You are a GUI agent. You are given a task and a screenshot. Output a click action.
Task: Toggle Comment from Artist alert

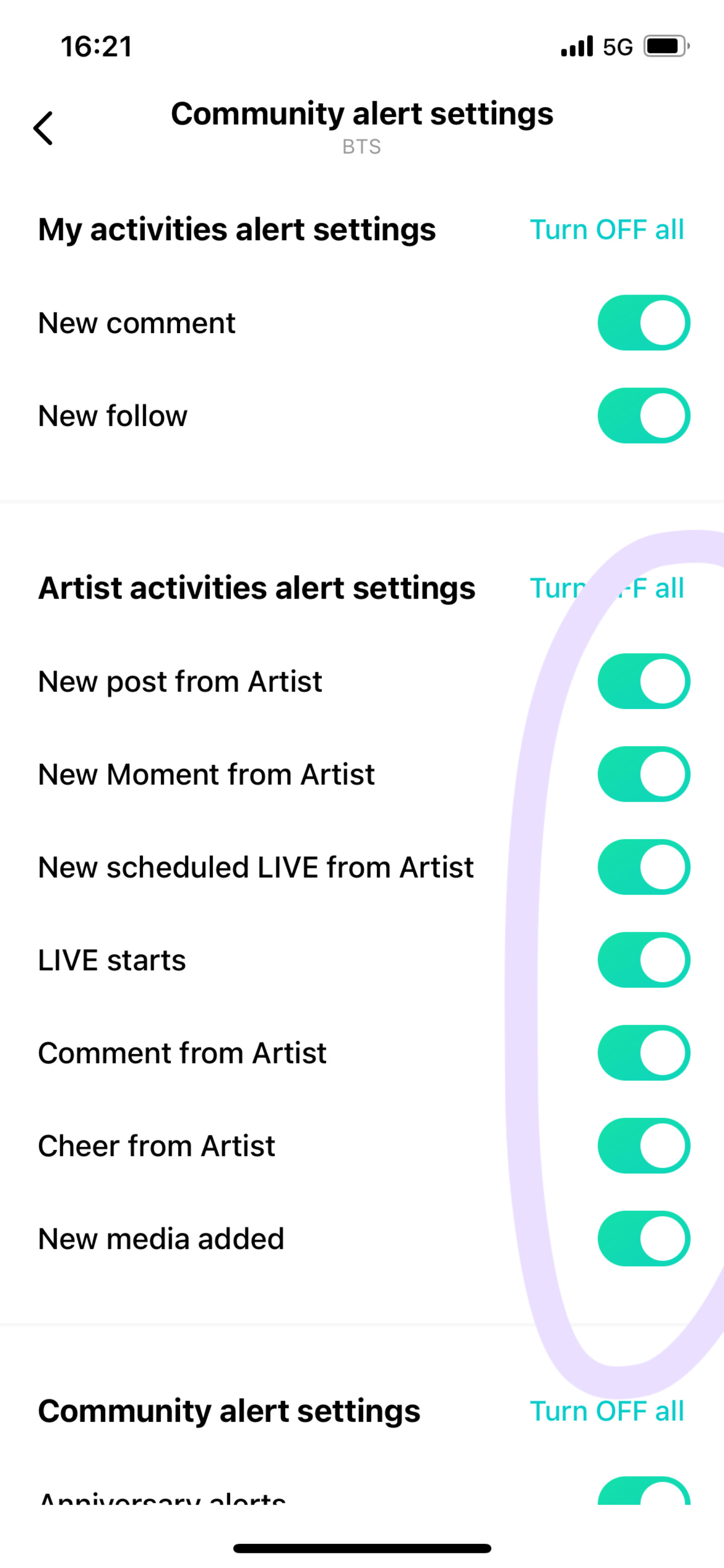[x=643, y=1053]
